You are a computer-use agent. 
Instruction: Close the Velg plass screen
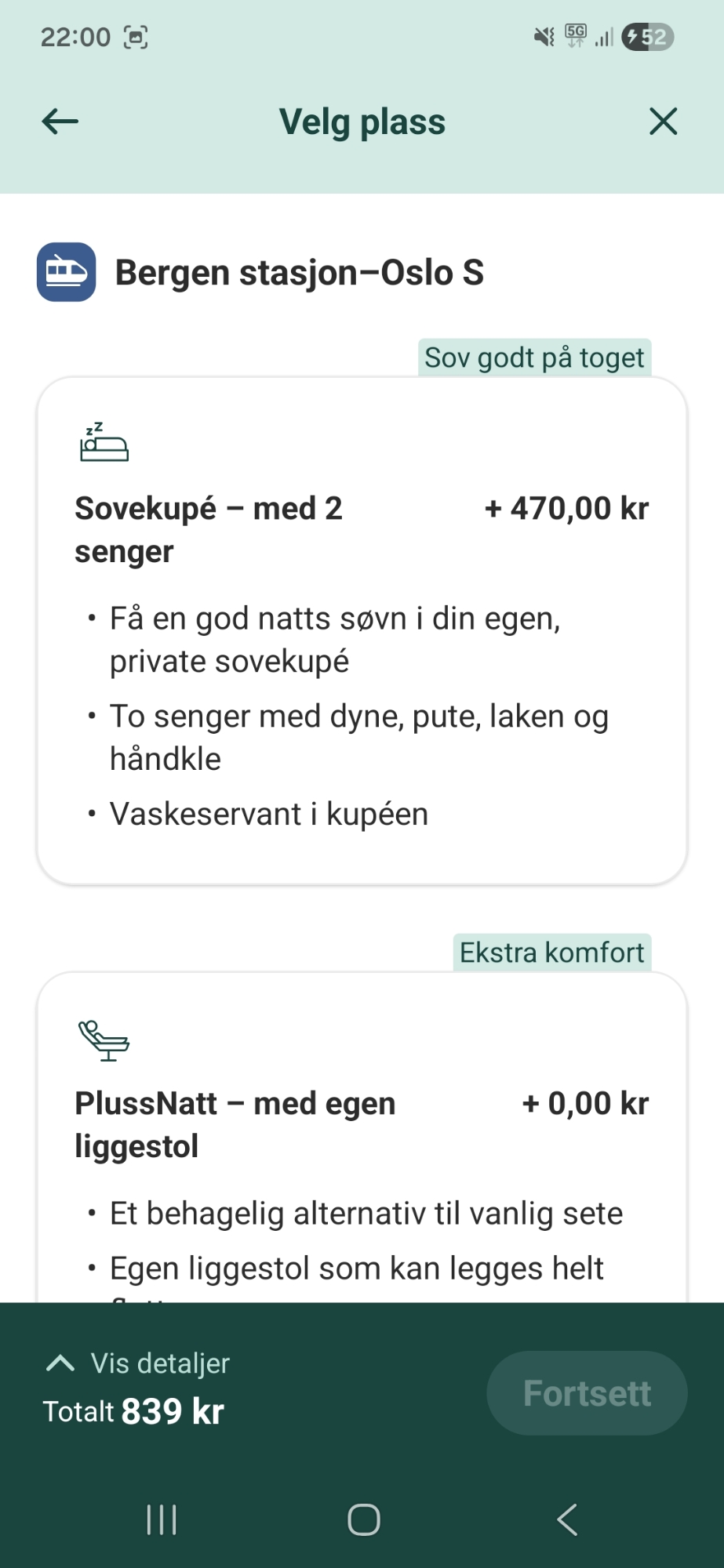663,122
